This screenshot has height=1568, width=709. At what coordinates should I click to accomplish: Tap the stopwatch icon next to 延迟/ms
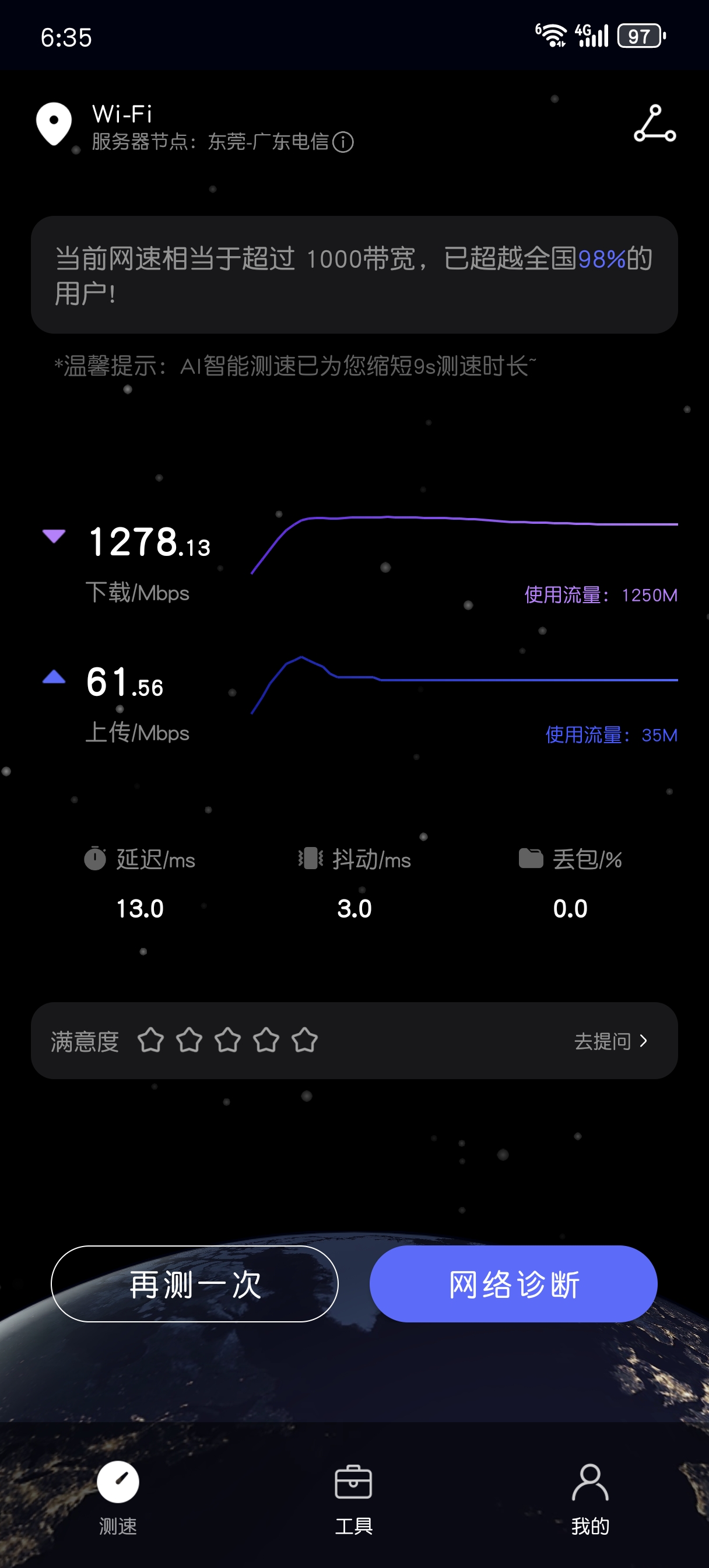[x=94, y=859]
